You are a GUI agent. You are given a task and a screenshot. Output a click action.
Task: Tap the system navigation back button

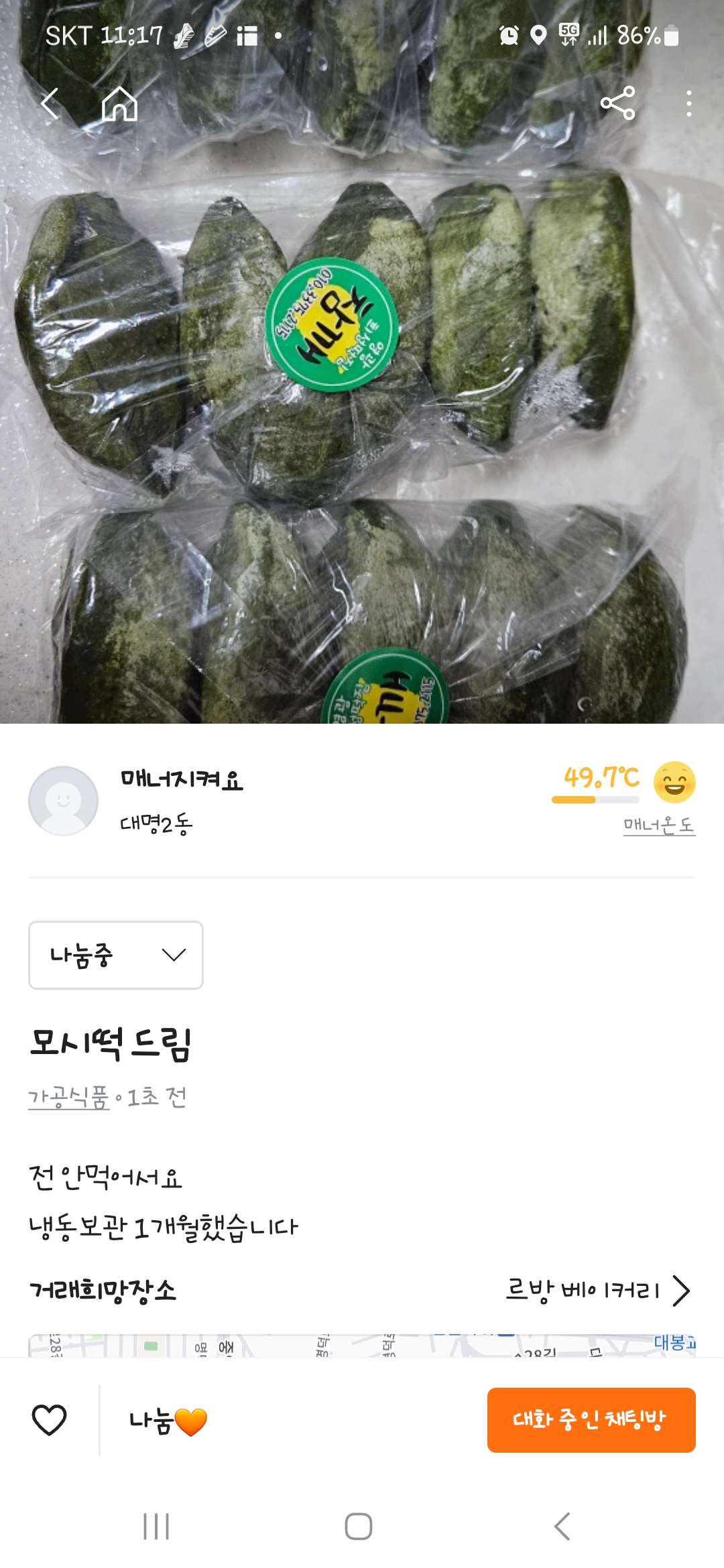(562, 1526)
